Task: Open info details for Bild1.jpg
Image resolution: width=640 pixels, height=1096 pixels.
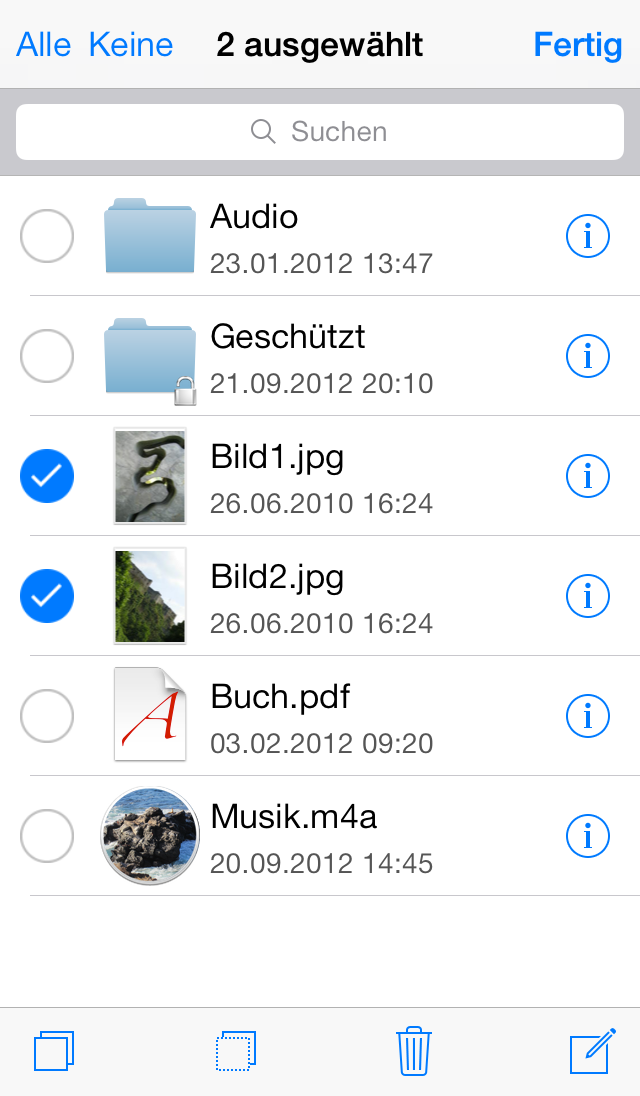Action: click(x=587, y=477)
